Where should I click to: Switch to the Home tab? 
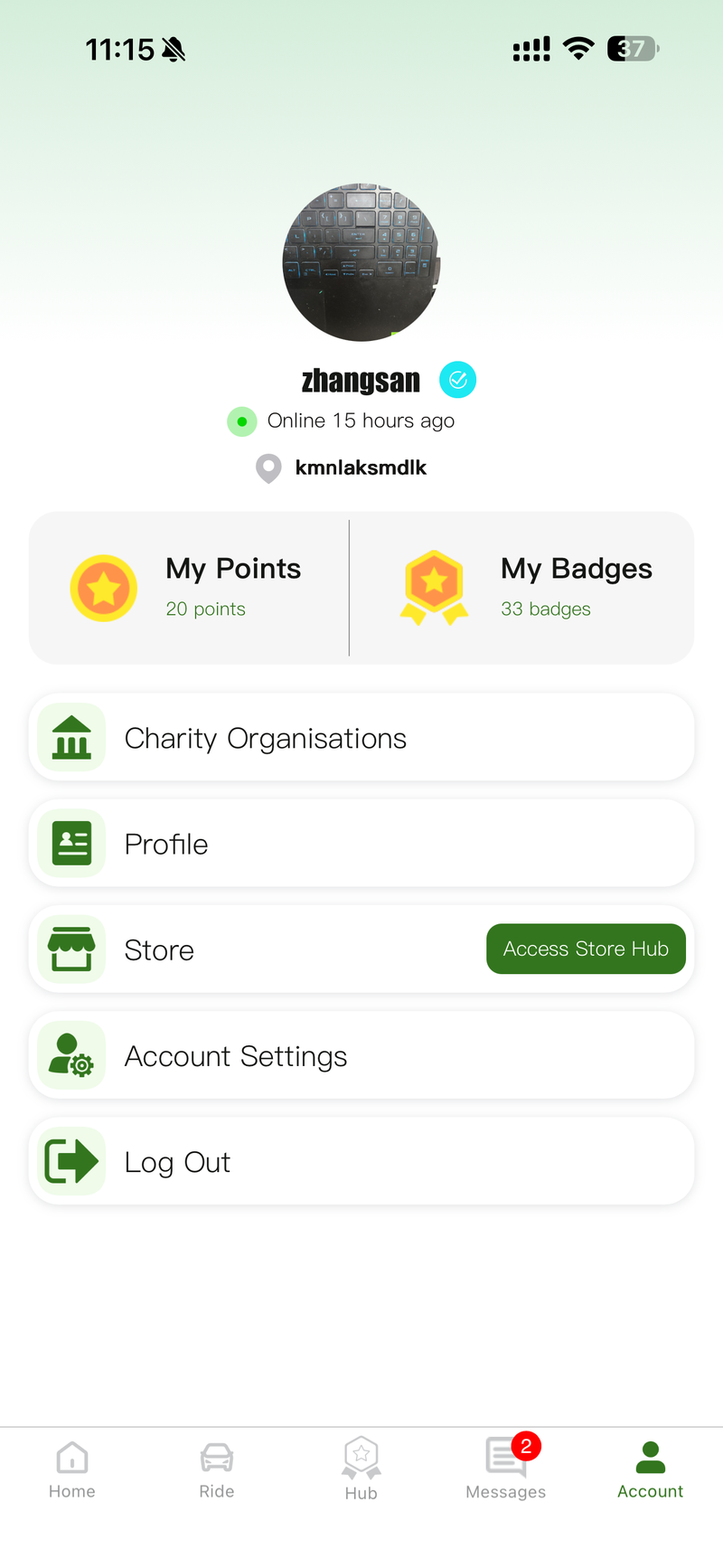tap(72, 1470)
